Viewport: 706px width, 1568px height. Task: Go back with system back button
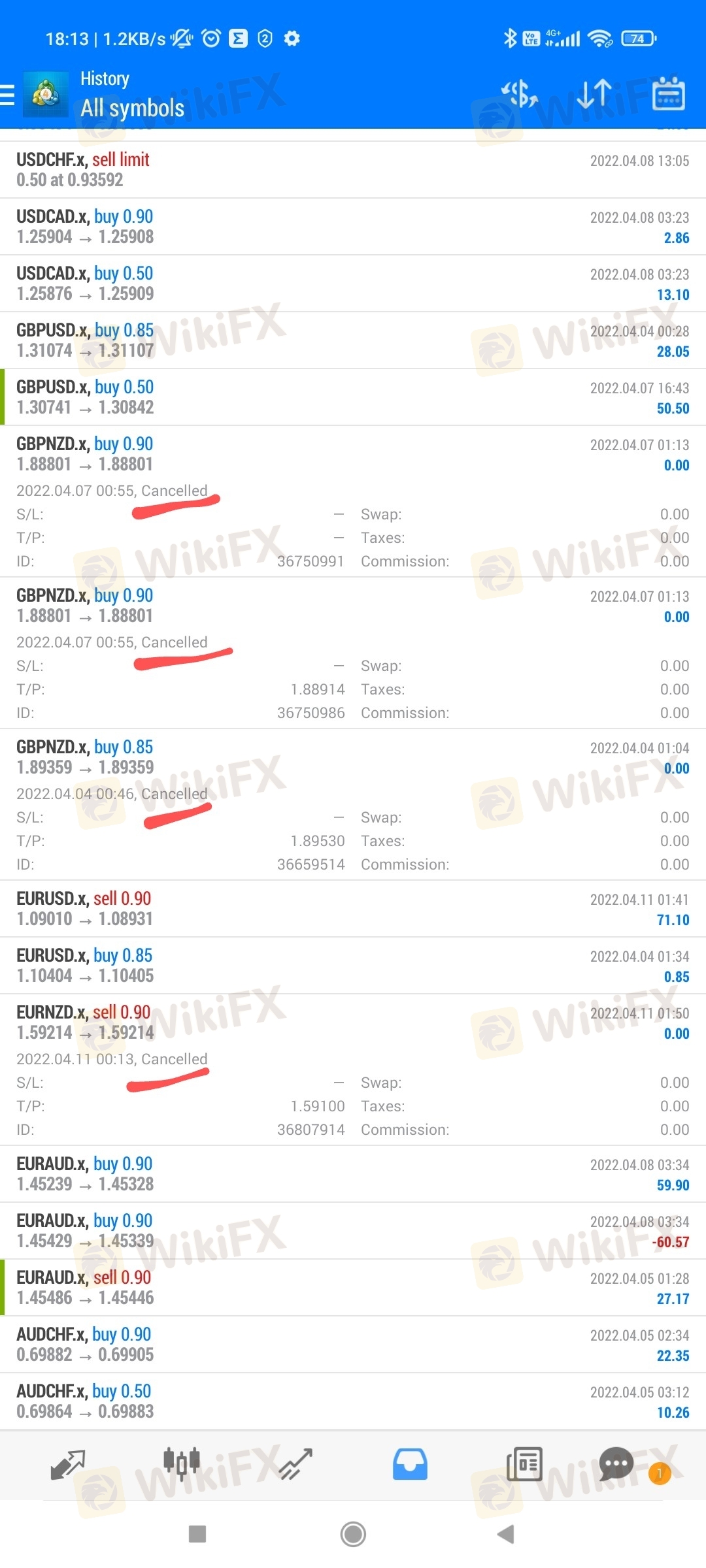click(x=506, y=1534)
